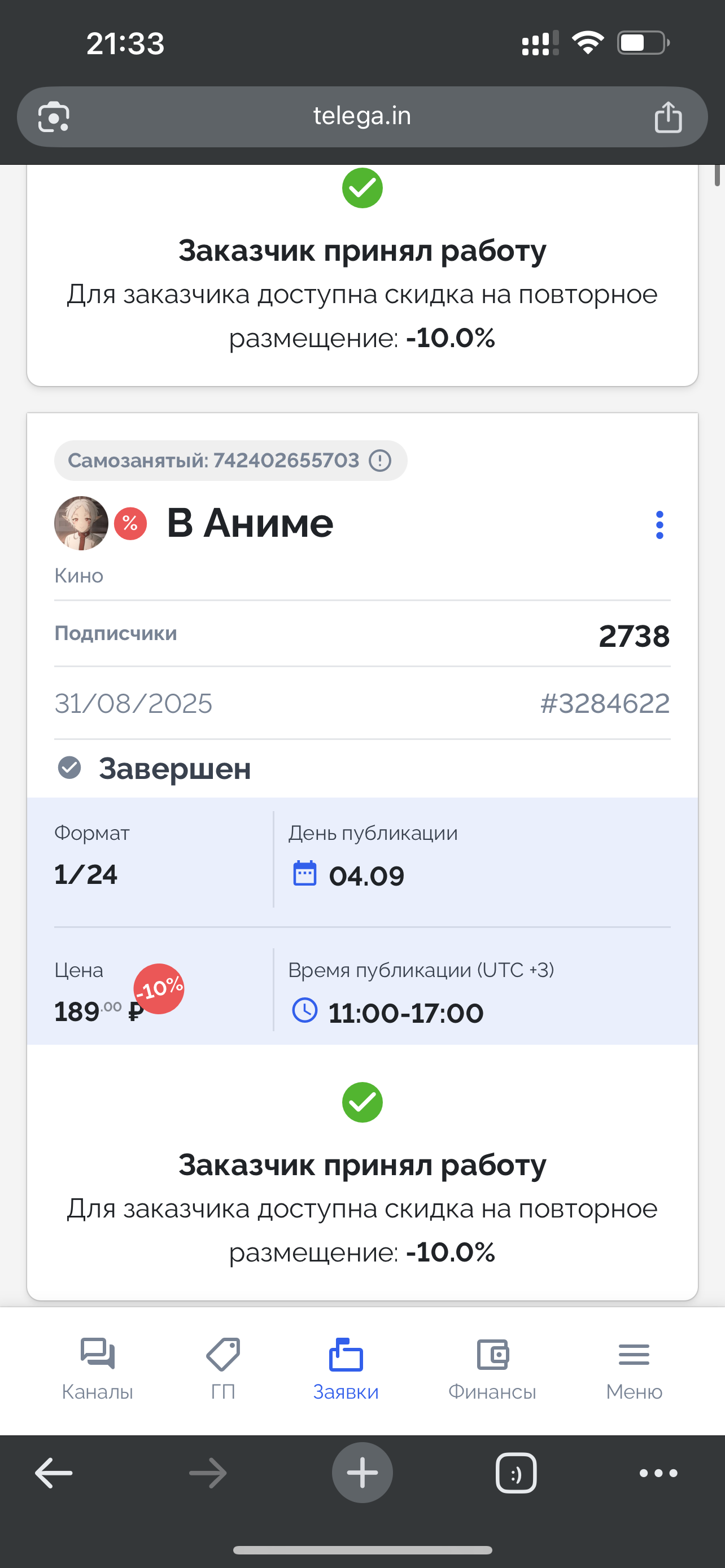This screenshot has height=1568, width=725.
Task: Open the browser tabs switcher
Action: 516,1473
